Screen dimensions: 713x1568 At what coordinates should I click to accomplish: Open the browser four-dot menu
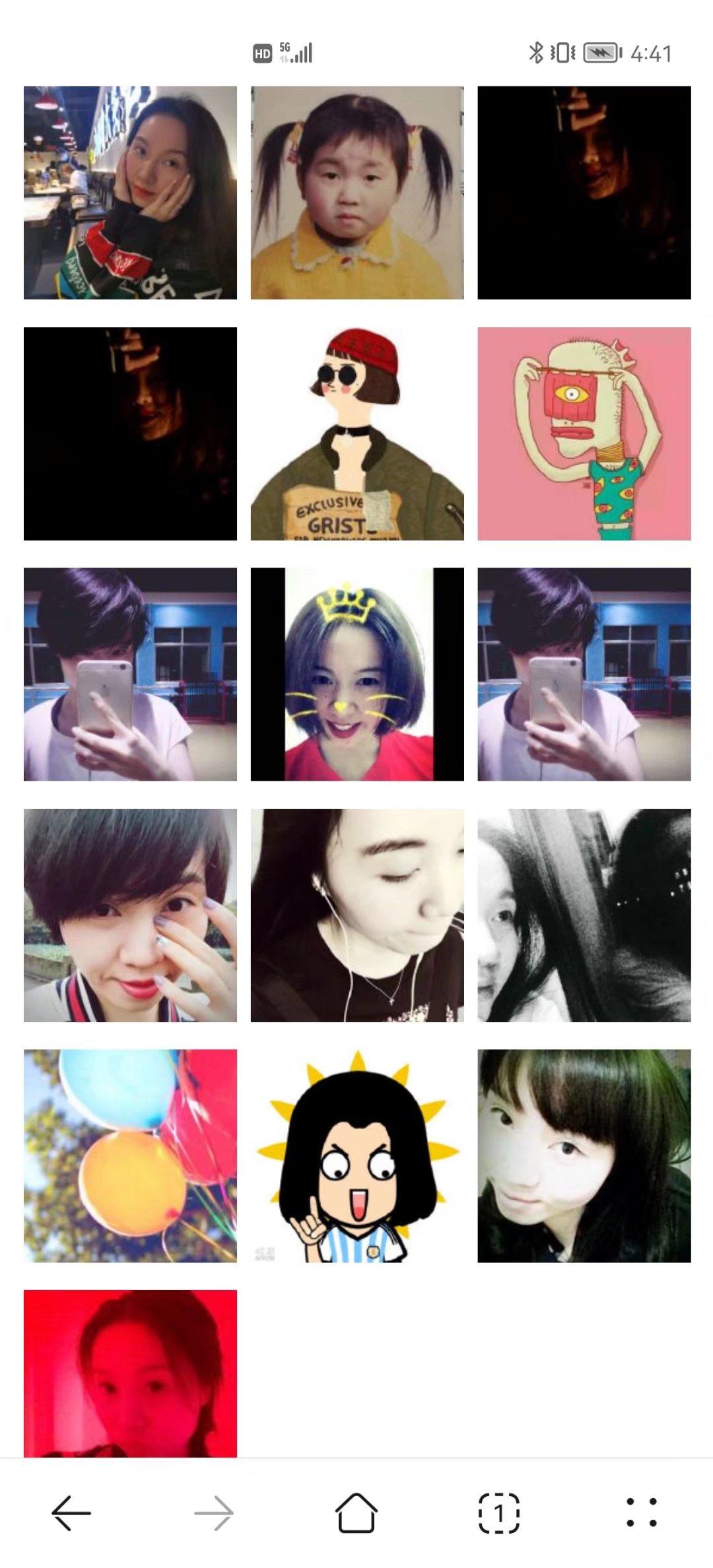[x=641, y=1513]
